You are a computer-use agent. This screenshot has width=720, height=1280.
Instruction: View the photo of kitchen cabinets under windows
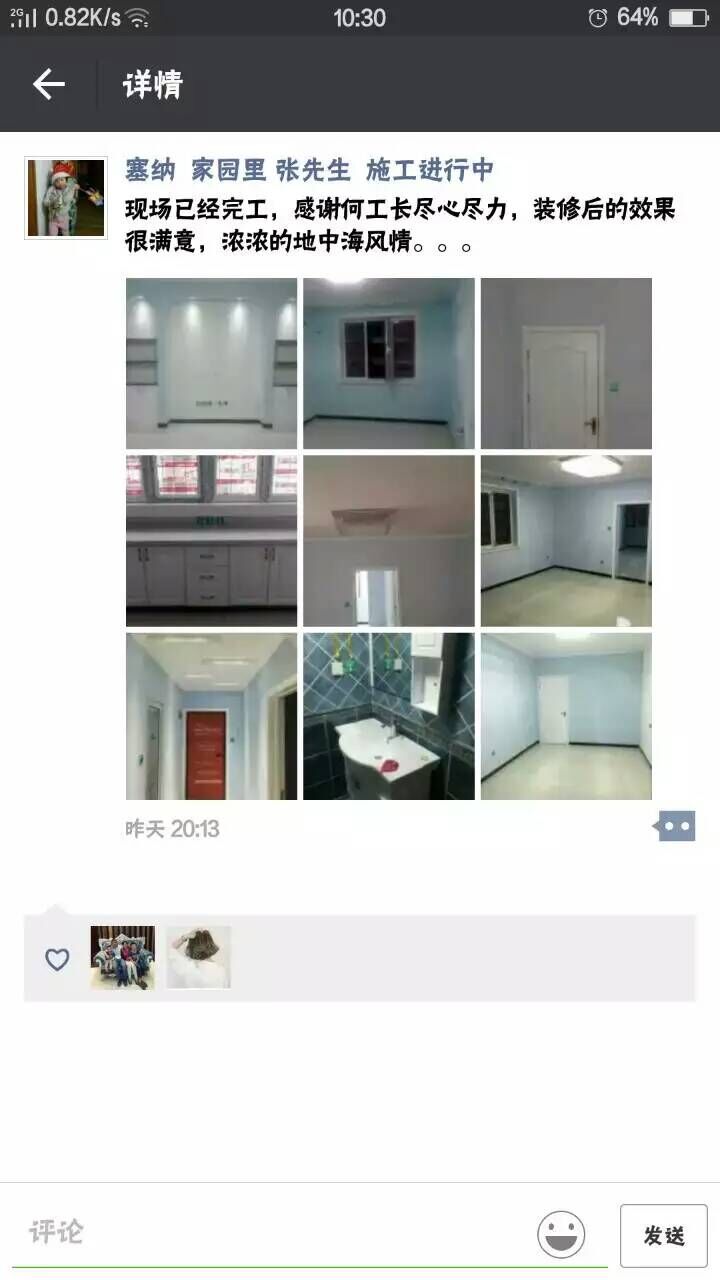click(x=211, y=541)
